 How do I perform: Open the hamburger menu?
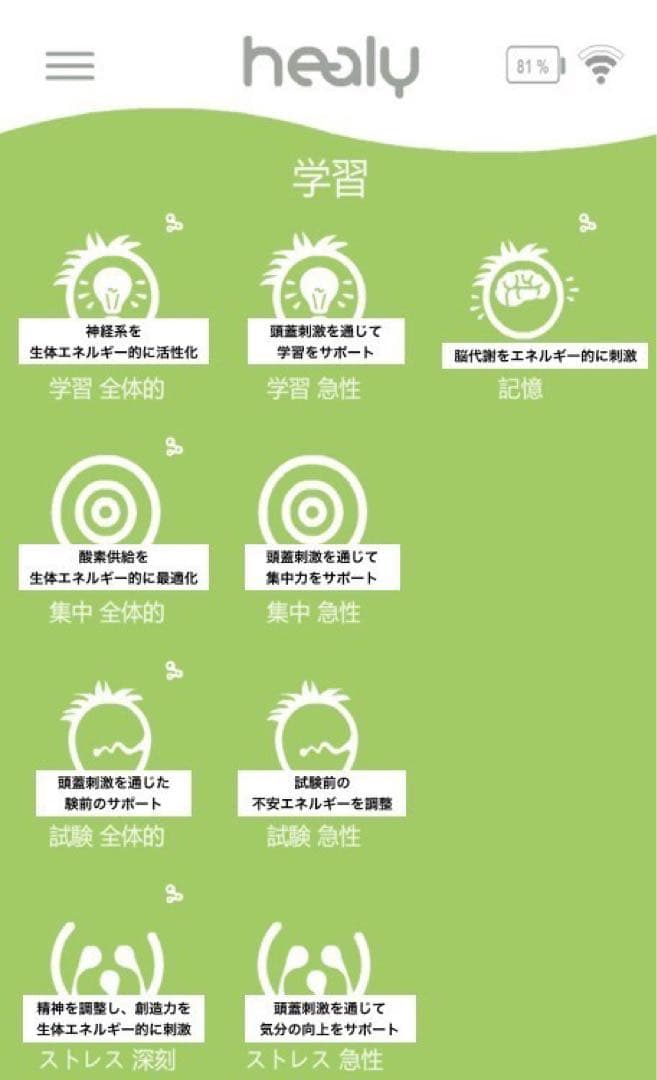coord(70,65)
